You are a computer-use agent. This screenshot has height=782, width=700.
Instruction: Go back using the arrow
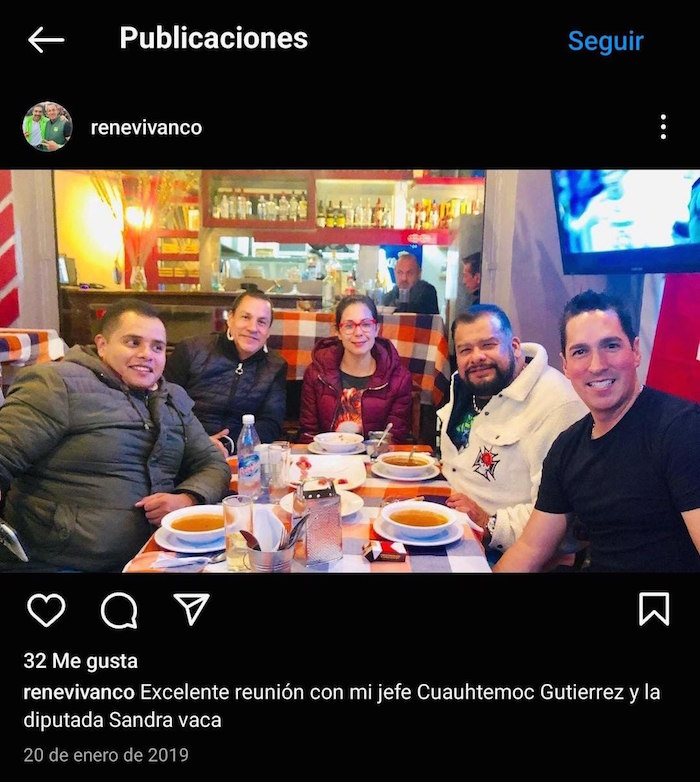point(46,40)
